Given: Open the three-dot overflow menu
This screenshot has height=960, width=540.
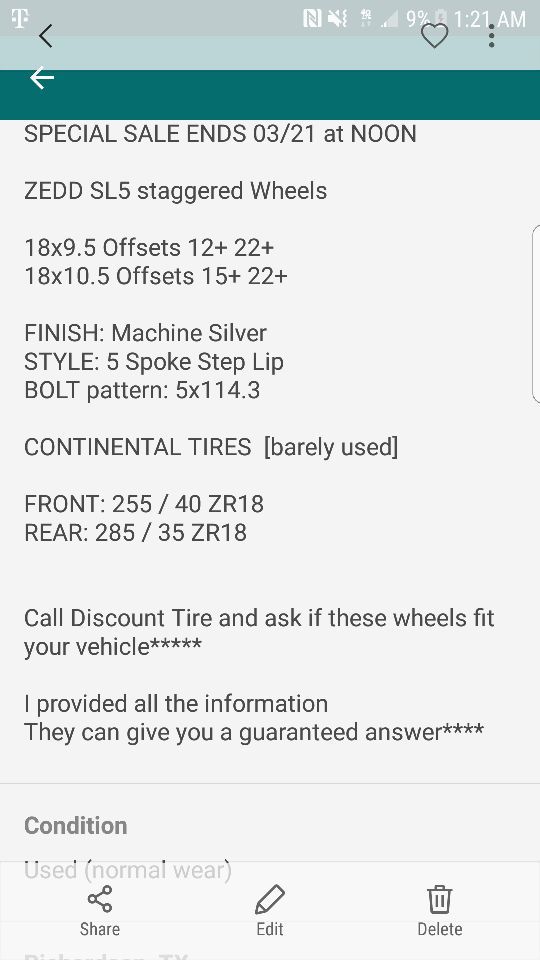Looking at the screenshot, I should [x=491, y=37].
